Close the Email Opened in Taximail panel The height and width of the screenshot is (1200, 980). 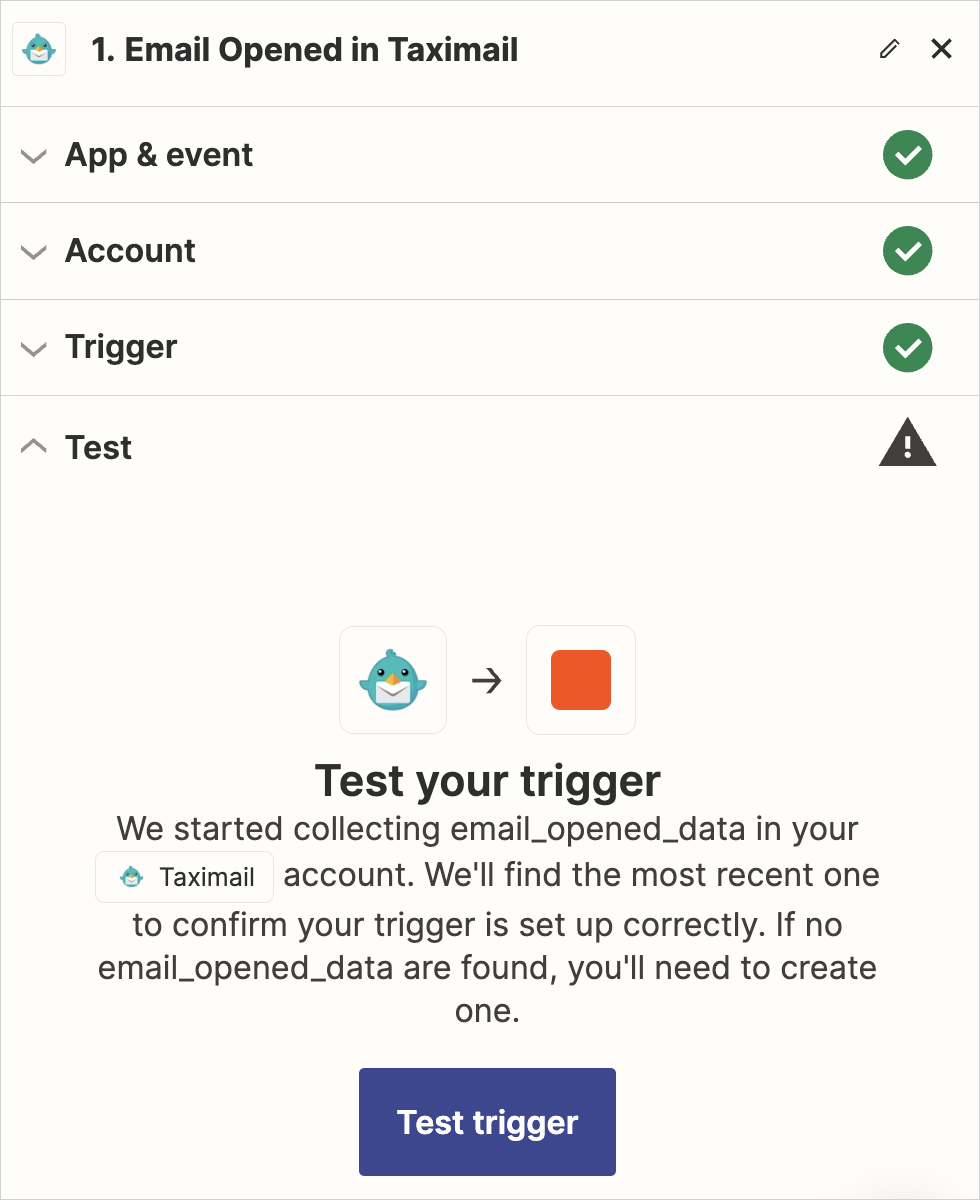[x=941, y=49]
